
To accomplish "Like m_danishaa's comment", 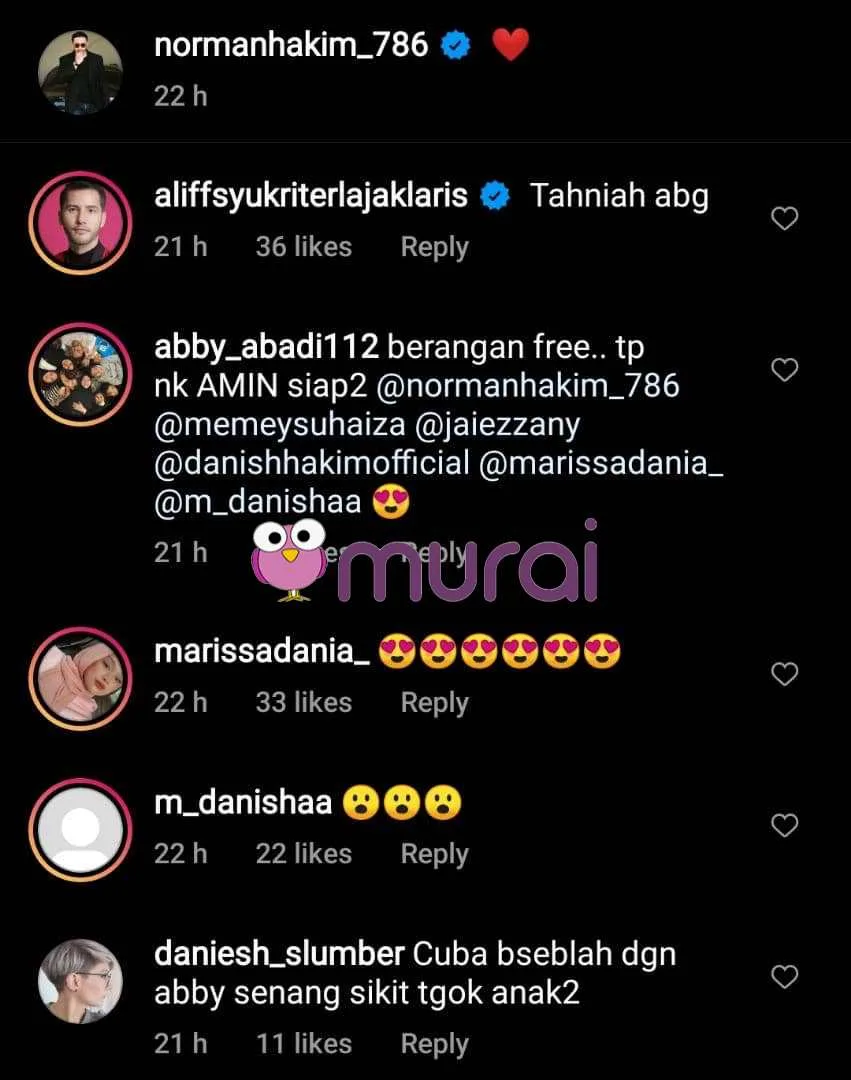I will [x=785, y=825].
